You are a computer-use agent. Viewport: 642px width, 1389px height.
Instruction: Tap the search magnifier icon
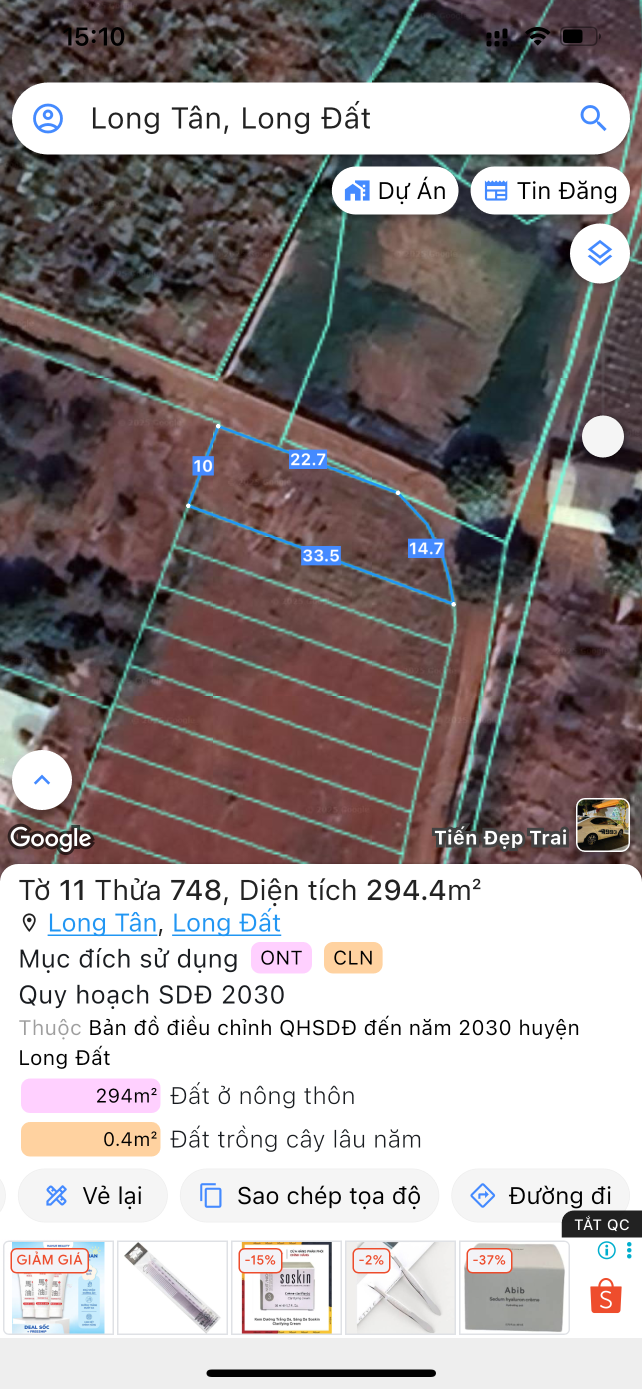pyautogui.click(x=593, y=119)
